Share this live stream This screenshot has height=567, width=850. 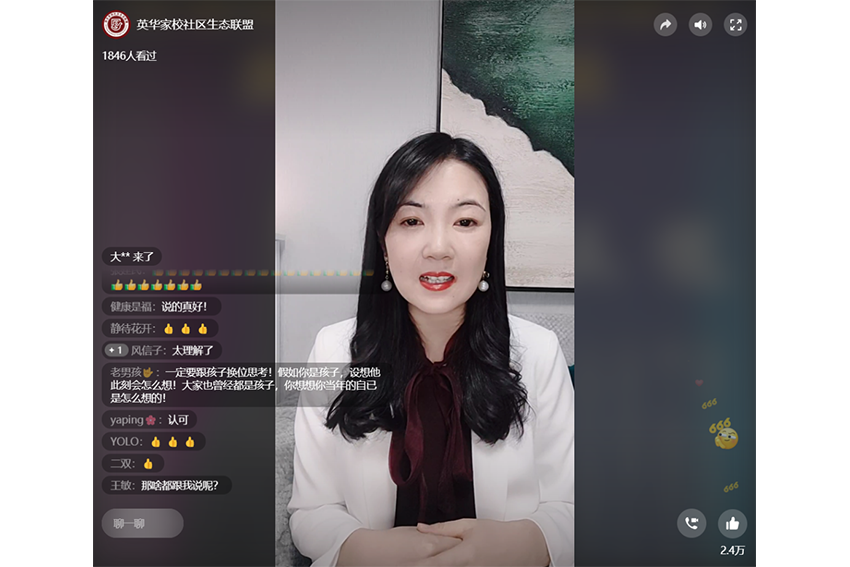tap(665, 25)
